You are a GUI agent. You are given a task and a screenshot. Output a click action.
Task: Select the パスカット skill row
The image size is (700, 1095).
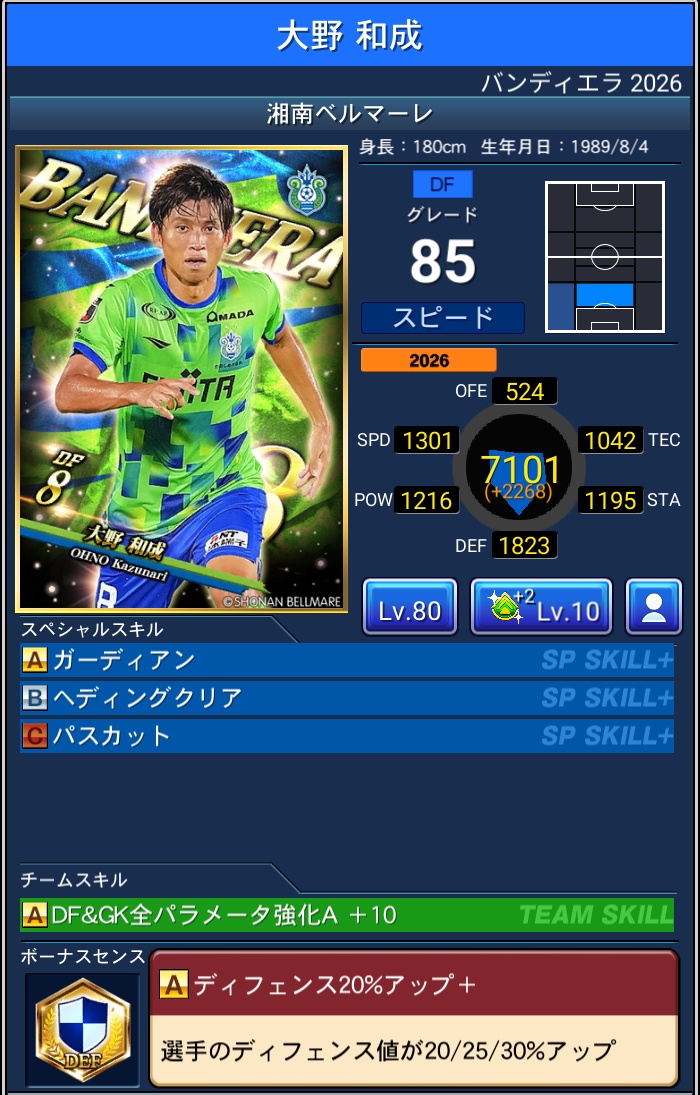(x=346, y=736)
